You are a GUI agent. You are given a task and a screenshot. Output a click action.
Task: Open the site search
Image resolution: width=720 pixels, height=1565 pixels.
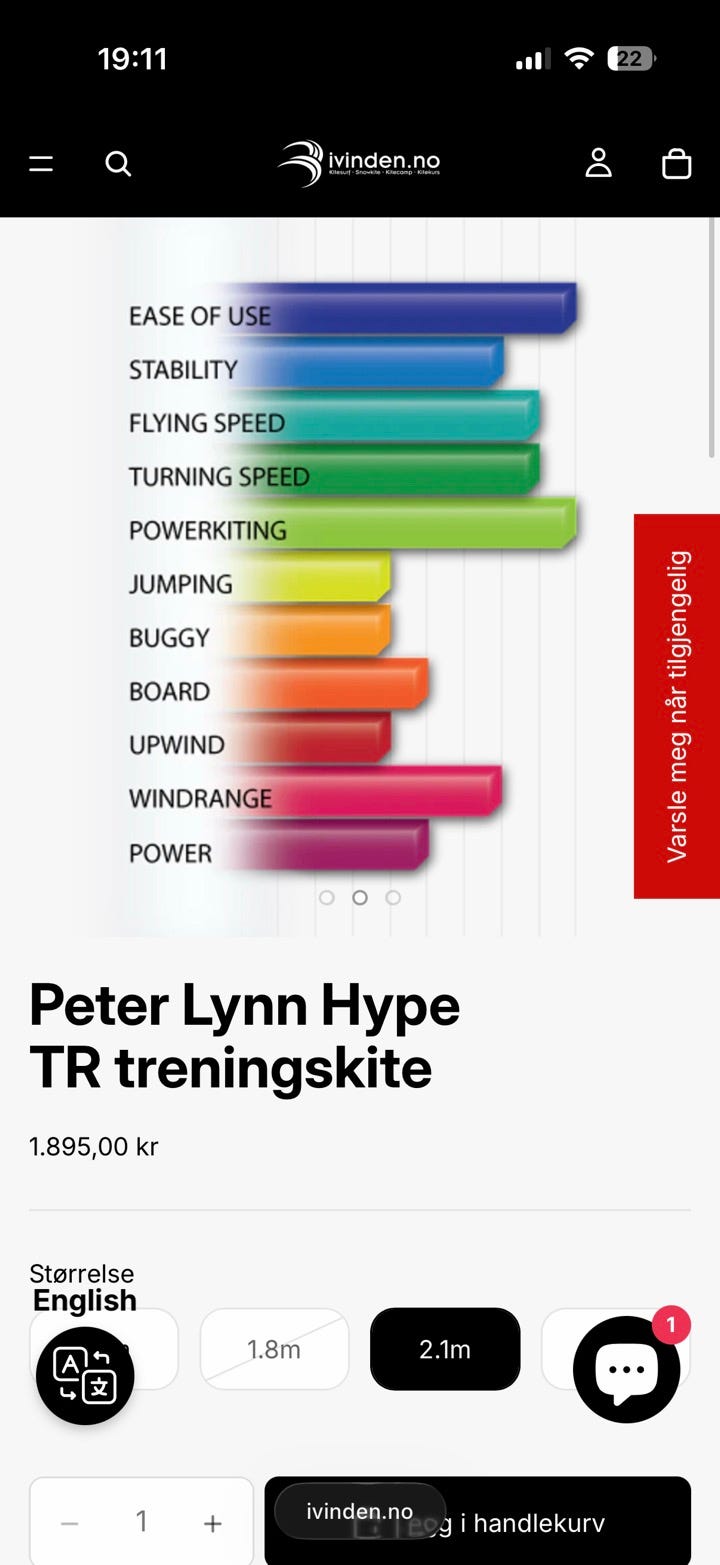tap(118, 163)
